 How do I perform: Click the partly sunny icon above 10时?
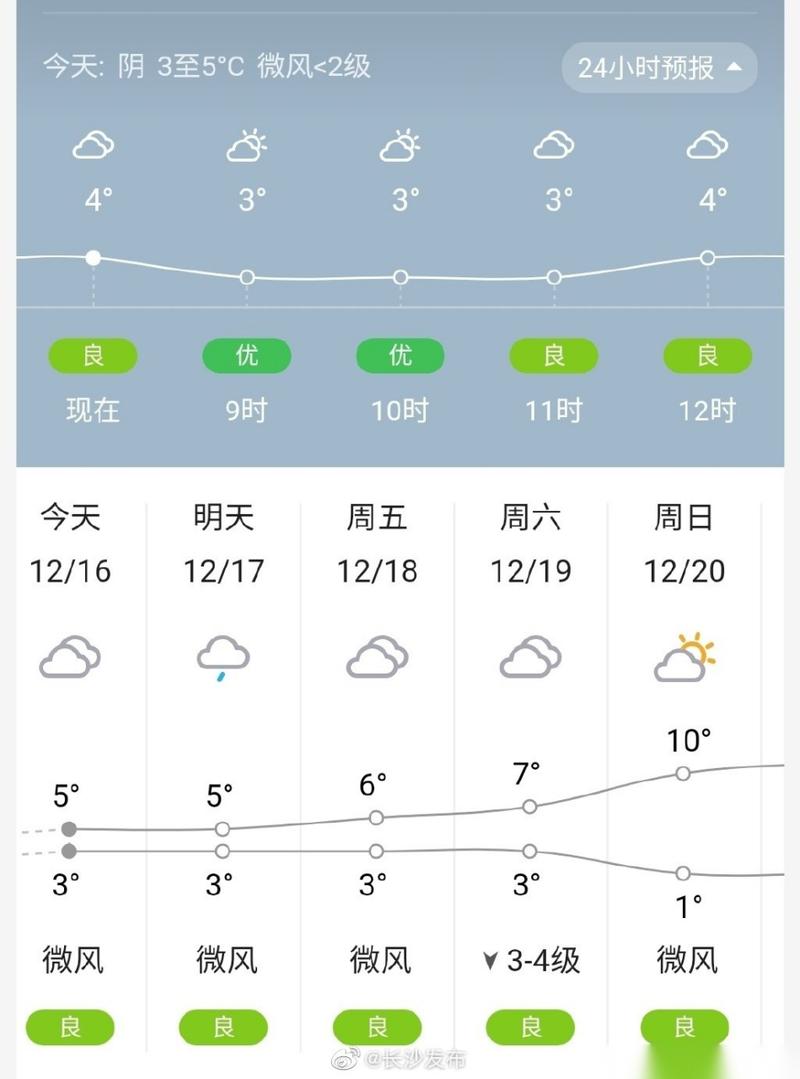coord(400,144)
